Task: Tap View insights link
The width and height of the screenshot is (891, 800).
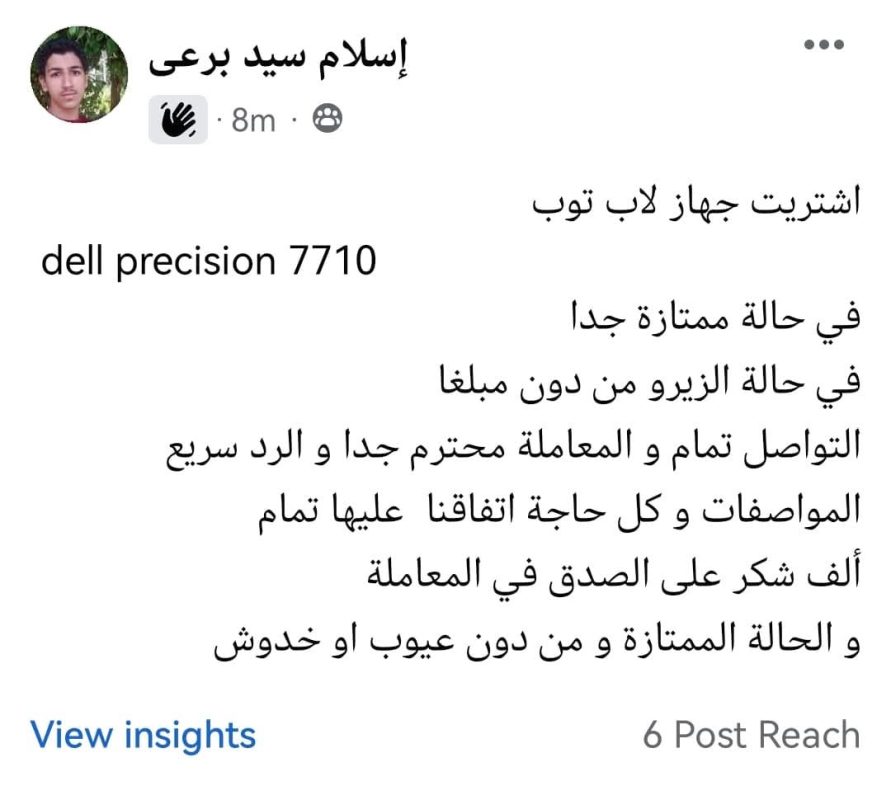Action: tap(143, 735)
